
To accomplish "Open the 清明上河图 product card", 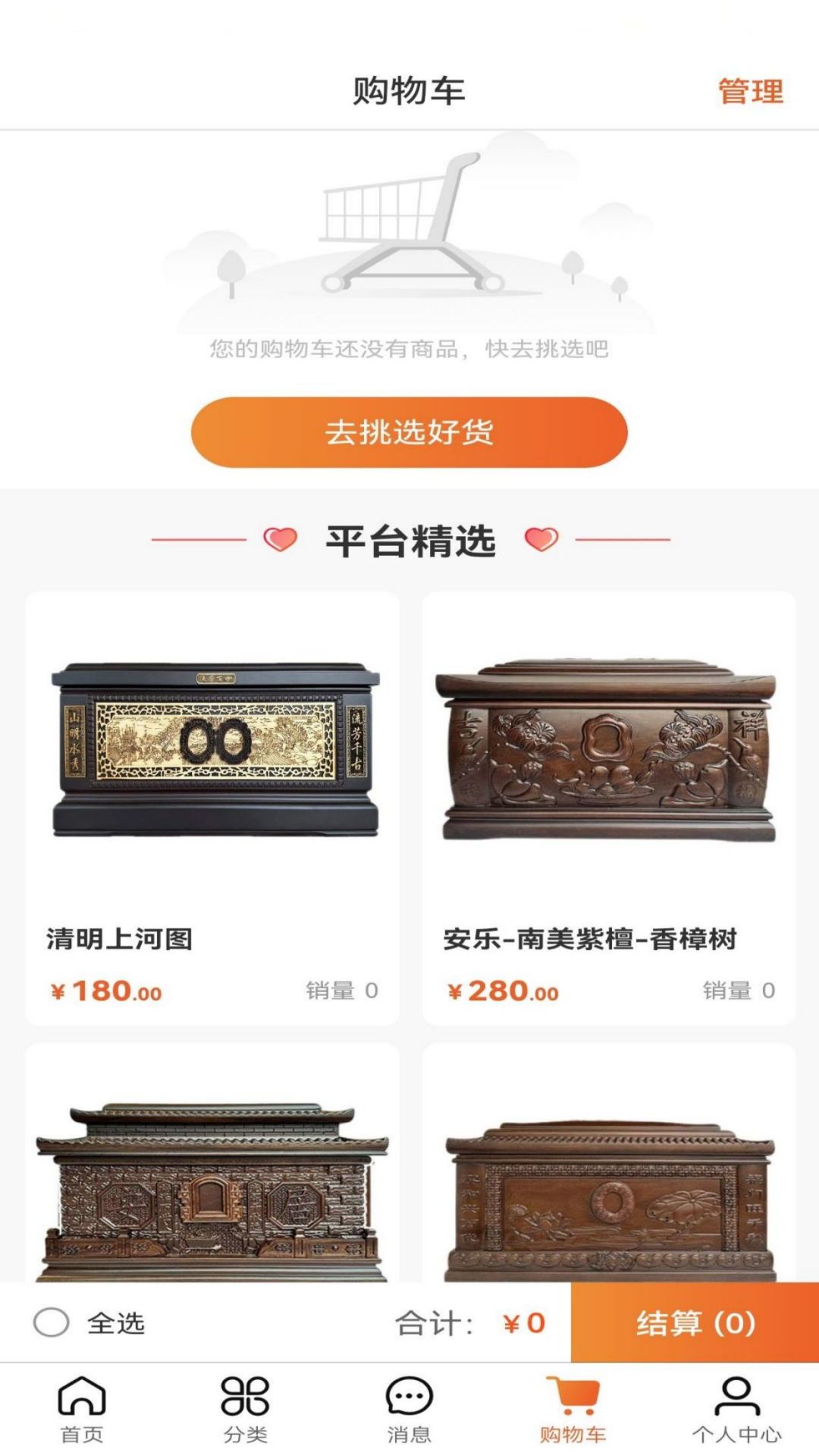I will click(x=212, y=808).
